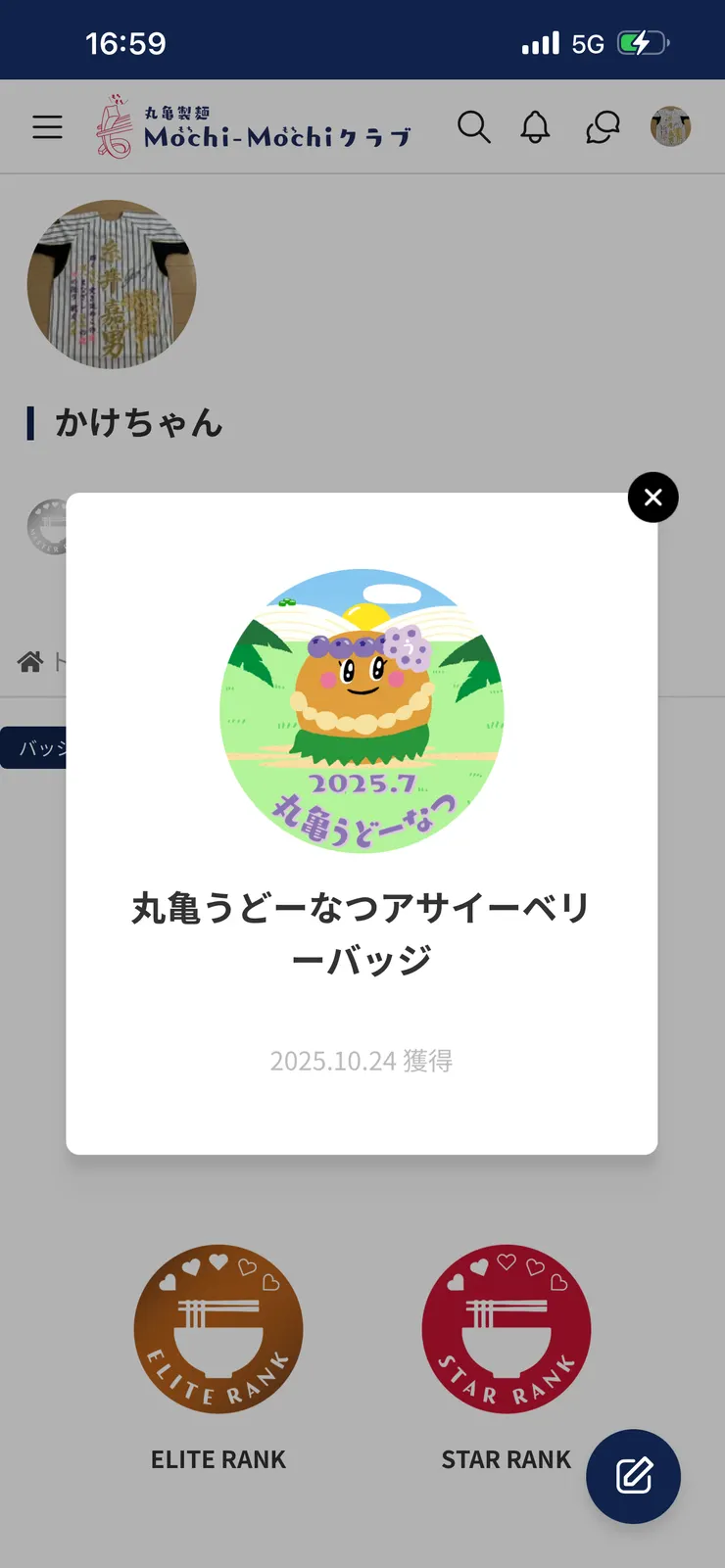Screen dimensions: 725x1568
Task: Open your account profile avatar
Action: (x=671, y=126)
